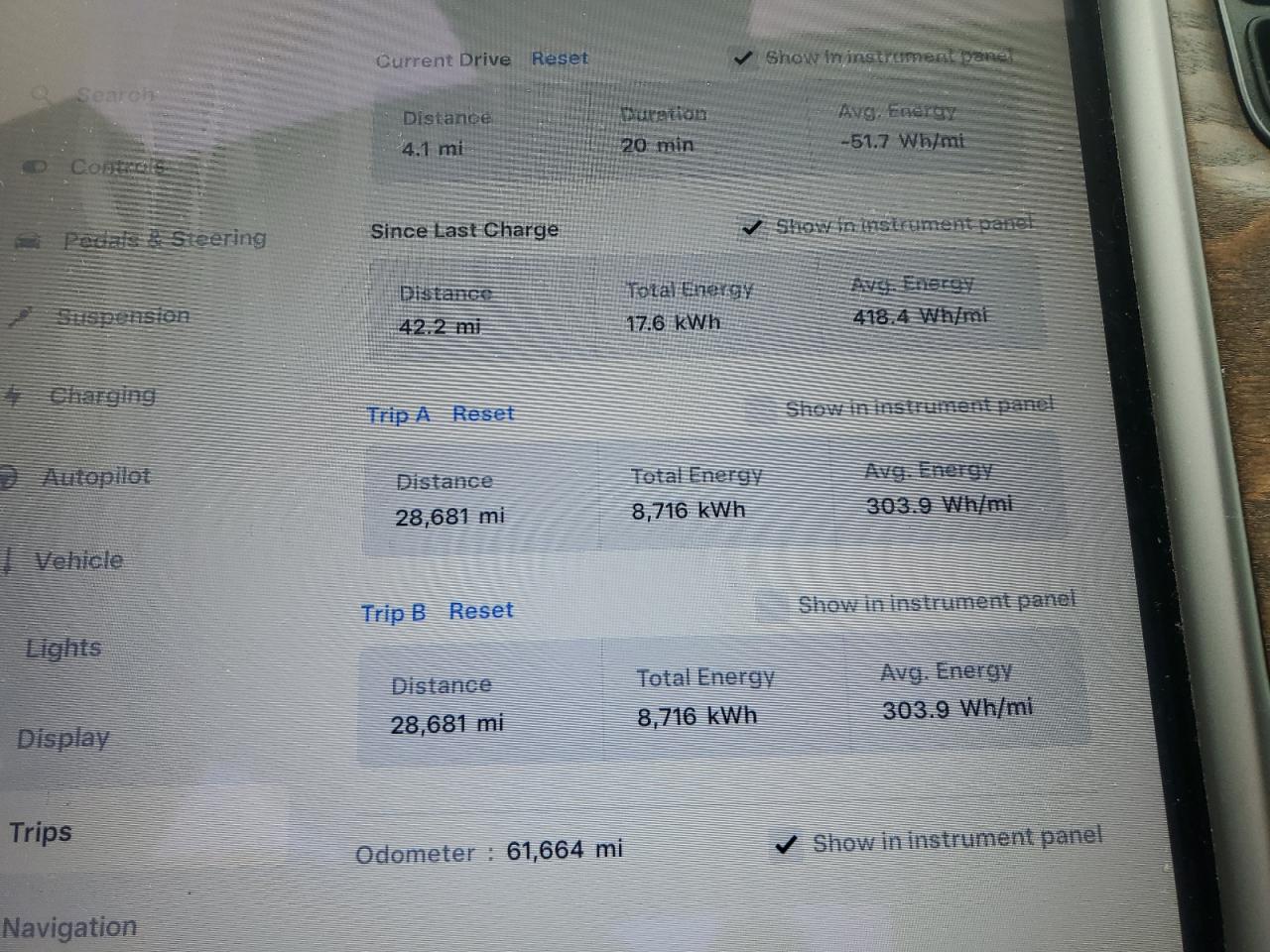Select the Charging menu item
This screenshot has width=1270, height=952.
point(102,396)
